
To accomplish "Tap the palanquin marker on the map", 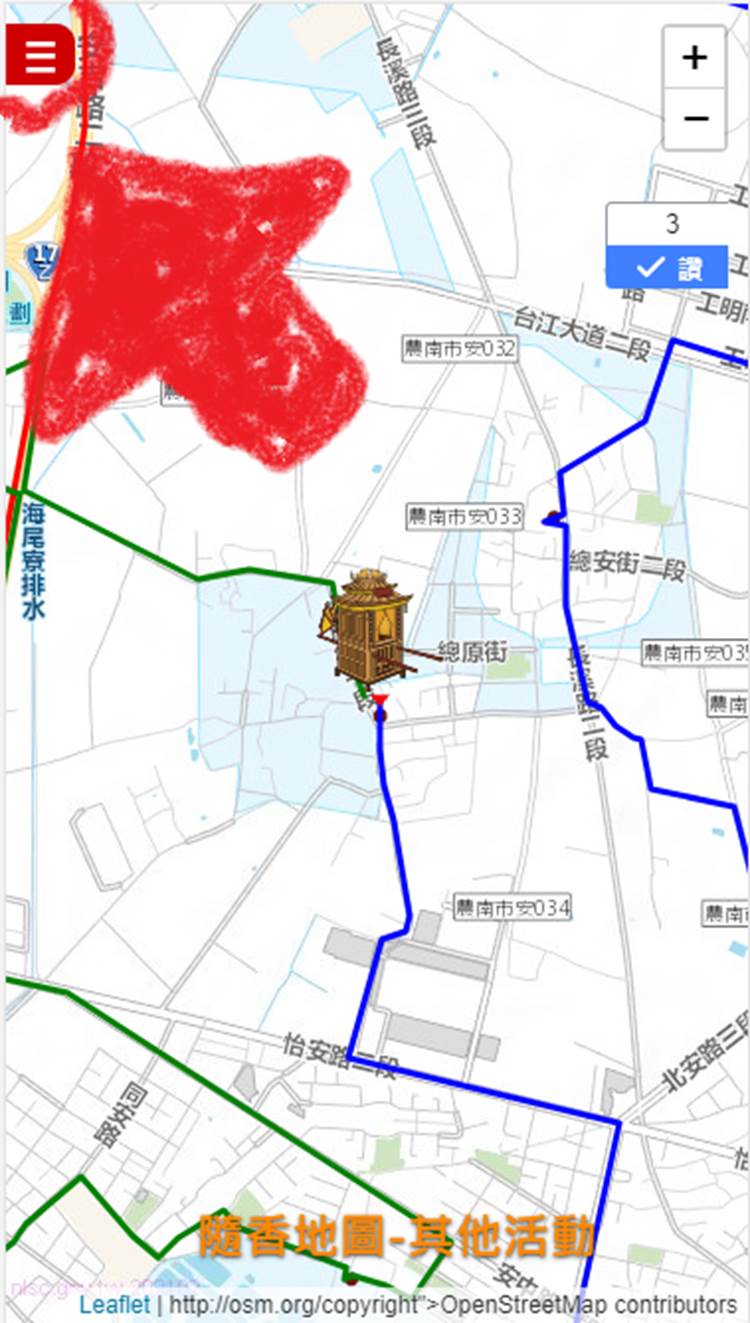I will pyautogui.click(x=367, y=625).
